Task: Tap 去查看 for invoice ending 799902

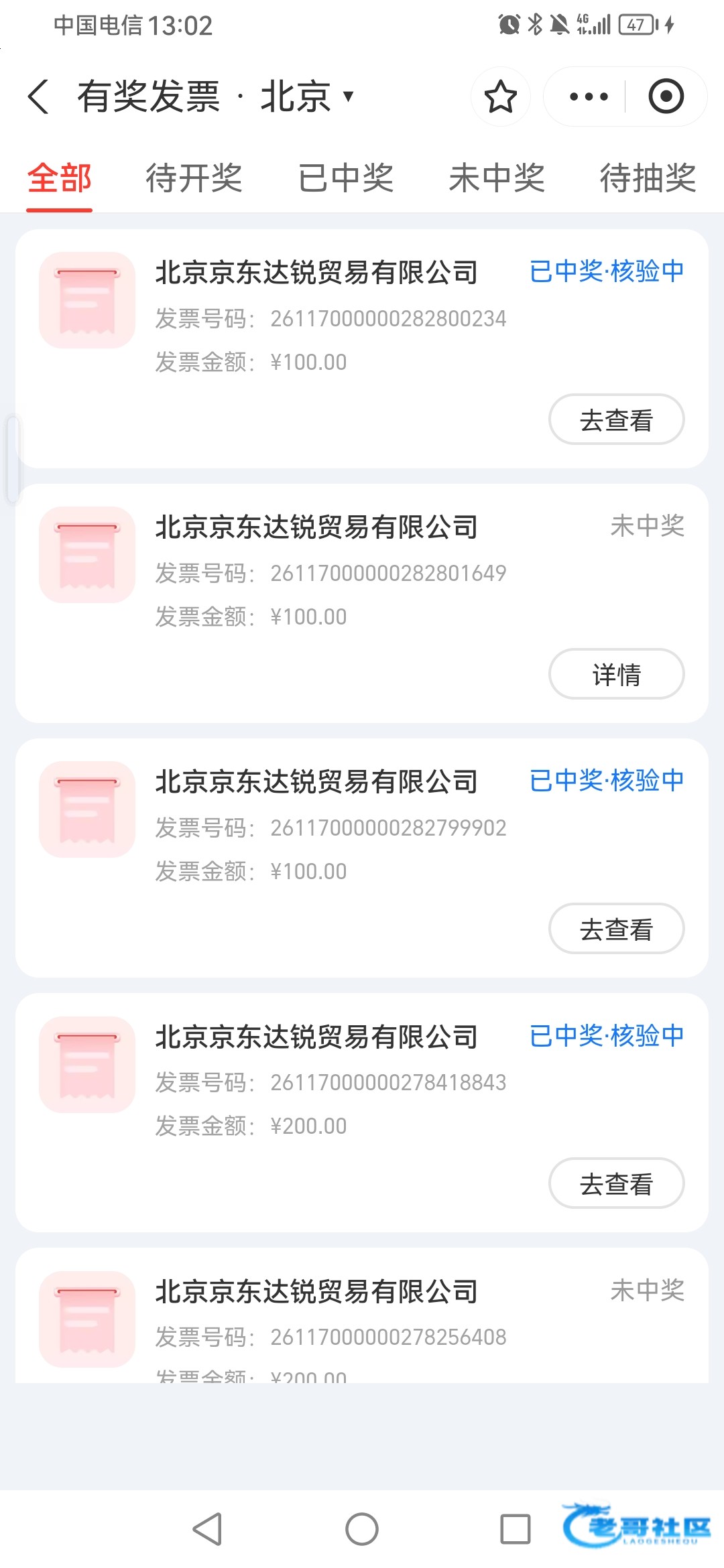Action: [616, 929]
